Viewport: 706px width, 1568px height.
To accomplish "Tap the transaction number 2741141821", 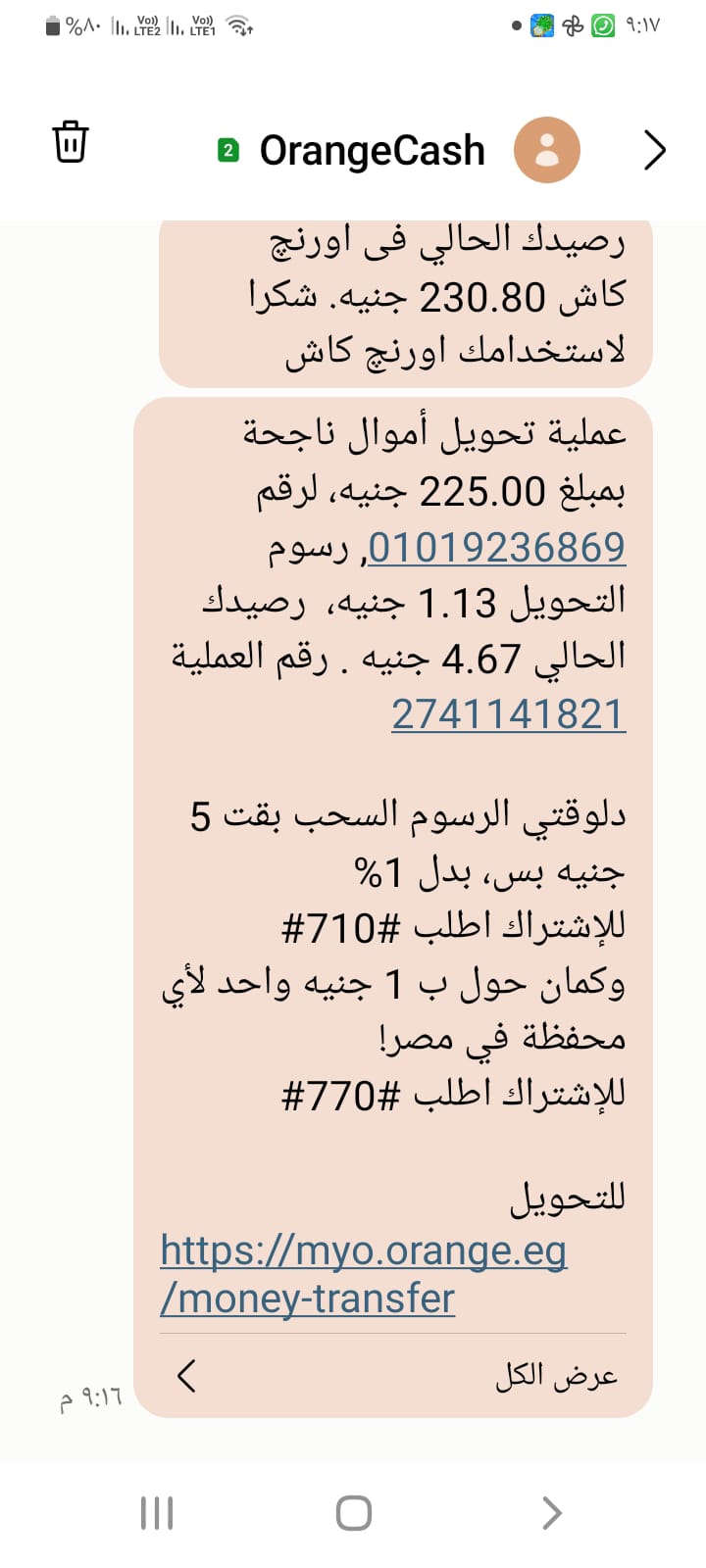I will 508,714.
